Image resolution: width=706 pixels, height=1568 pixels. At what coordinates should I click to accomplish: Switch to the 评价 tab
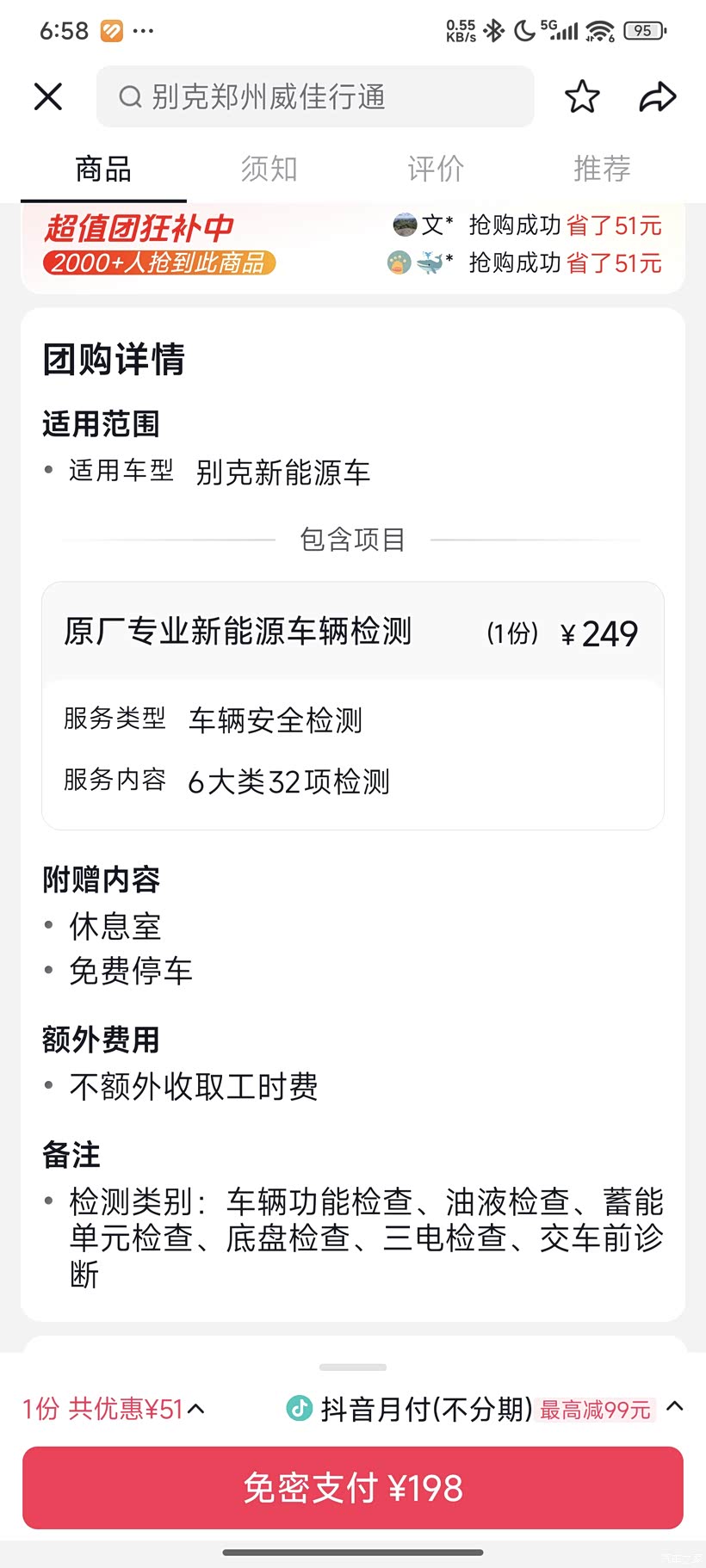[x=436, y=169]
